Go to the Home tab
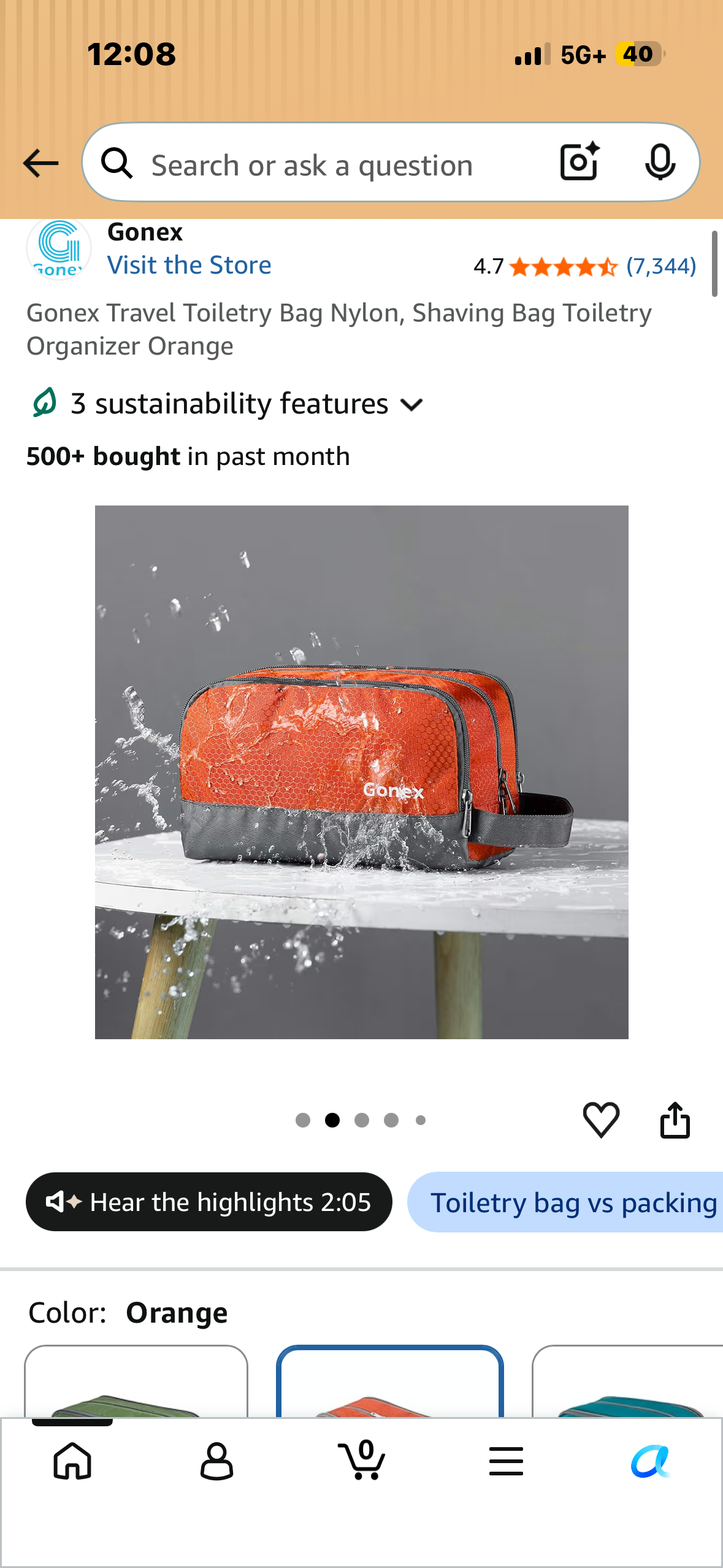 [72, 1461]
